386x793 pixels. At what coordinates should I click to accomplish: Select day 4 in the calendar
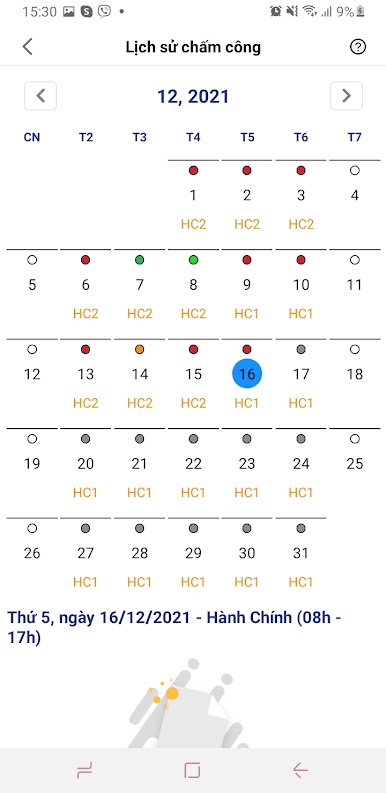[355, 196]
